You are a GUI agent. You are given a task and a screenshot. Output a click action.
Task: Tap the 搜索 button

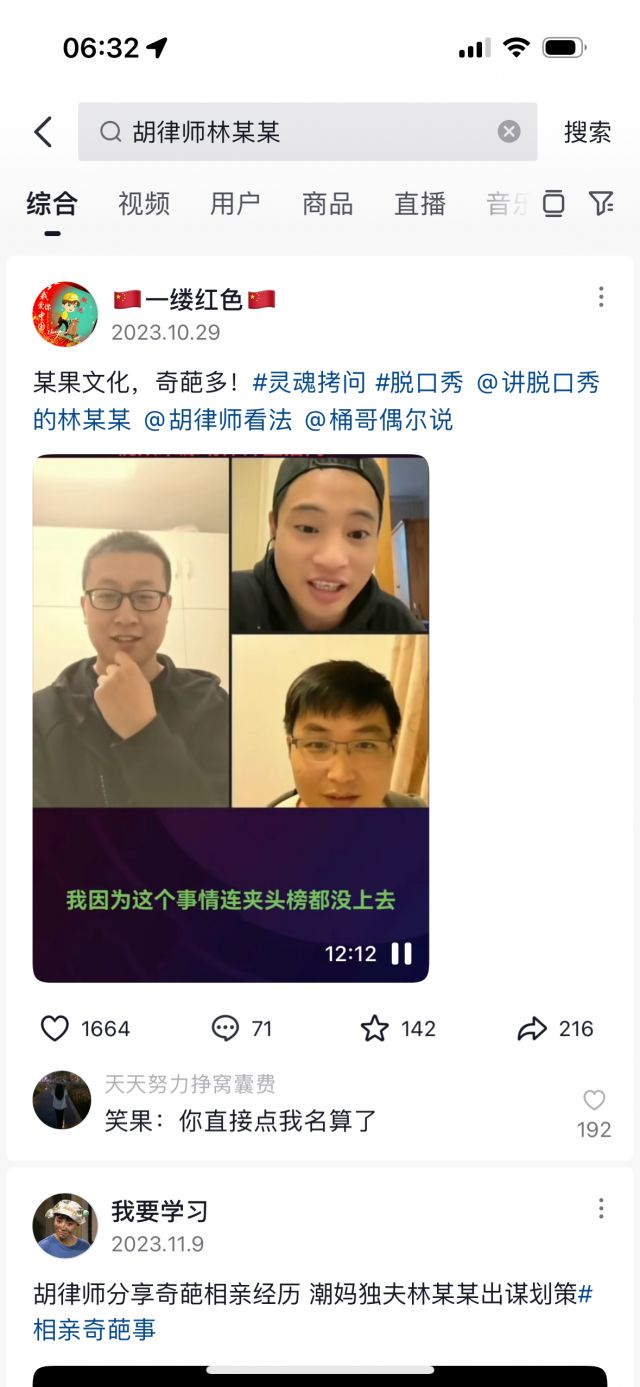[587, 132]
